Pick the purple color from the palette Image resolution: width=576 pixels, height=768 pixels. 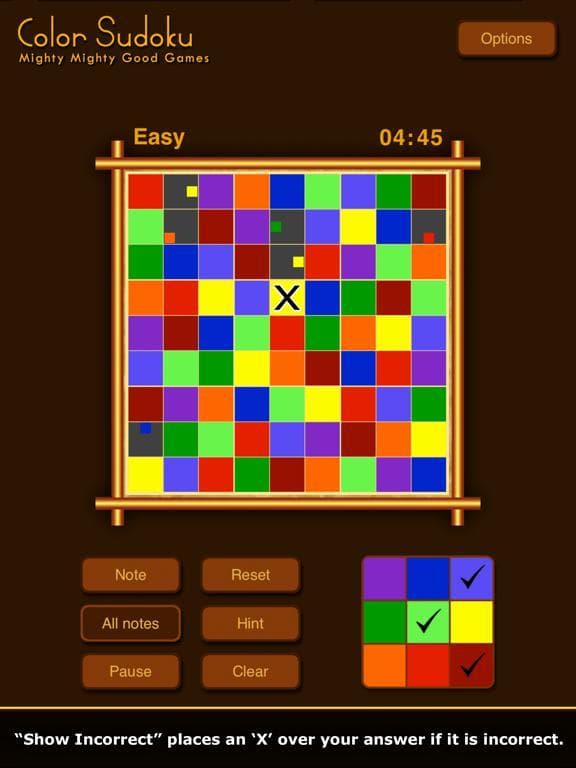pos(384,578)
